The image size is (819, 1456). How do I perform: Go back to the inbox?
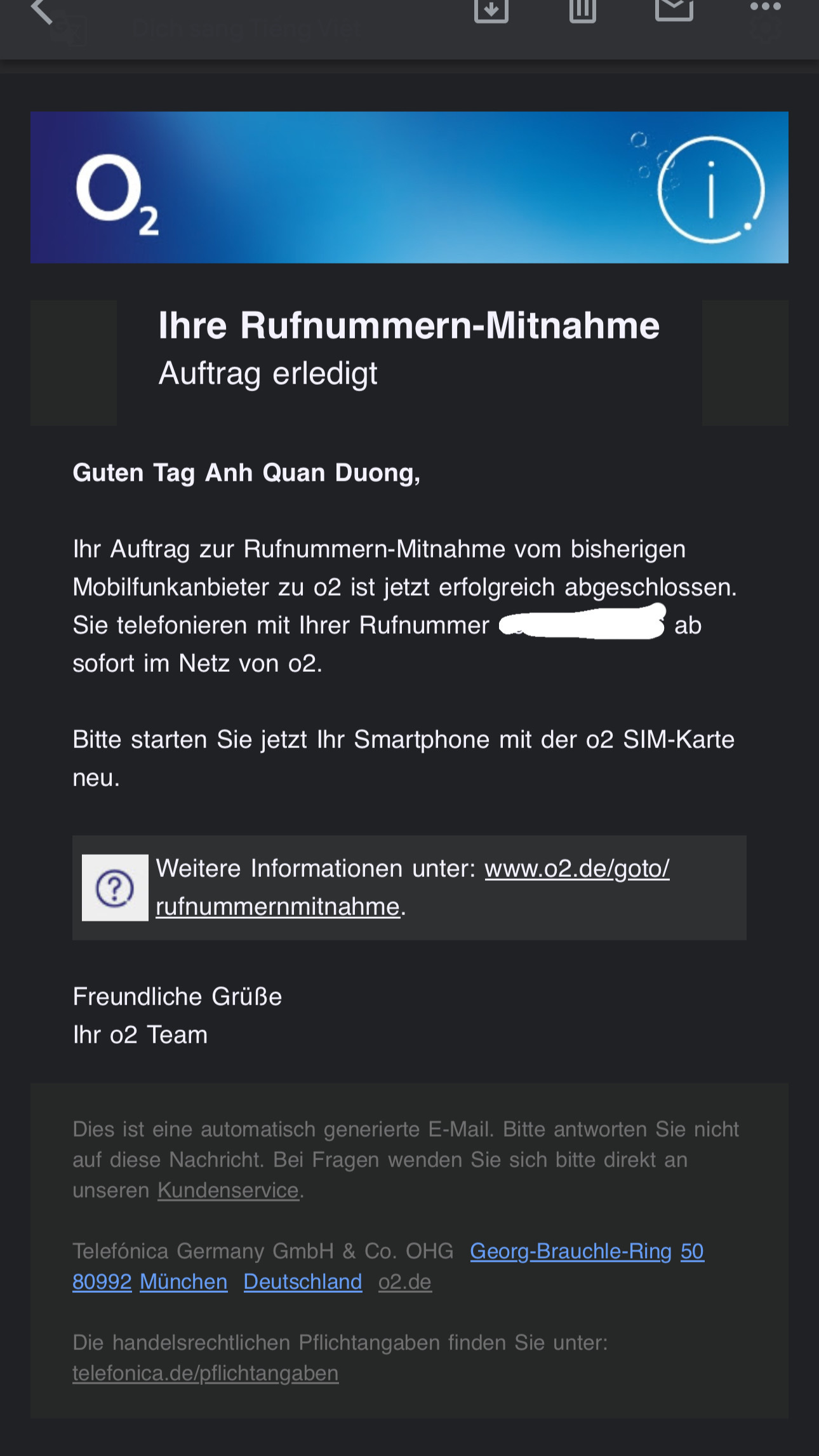coord(42,10)
